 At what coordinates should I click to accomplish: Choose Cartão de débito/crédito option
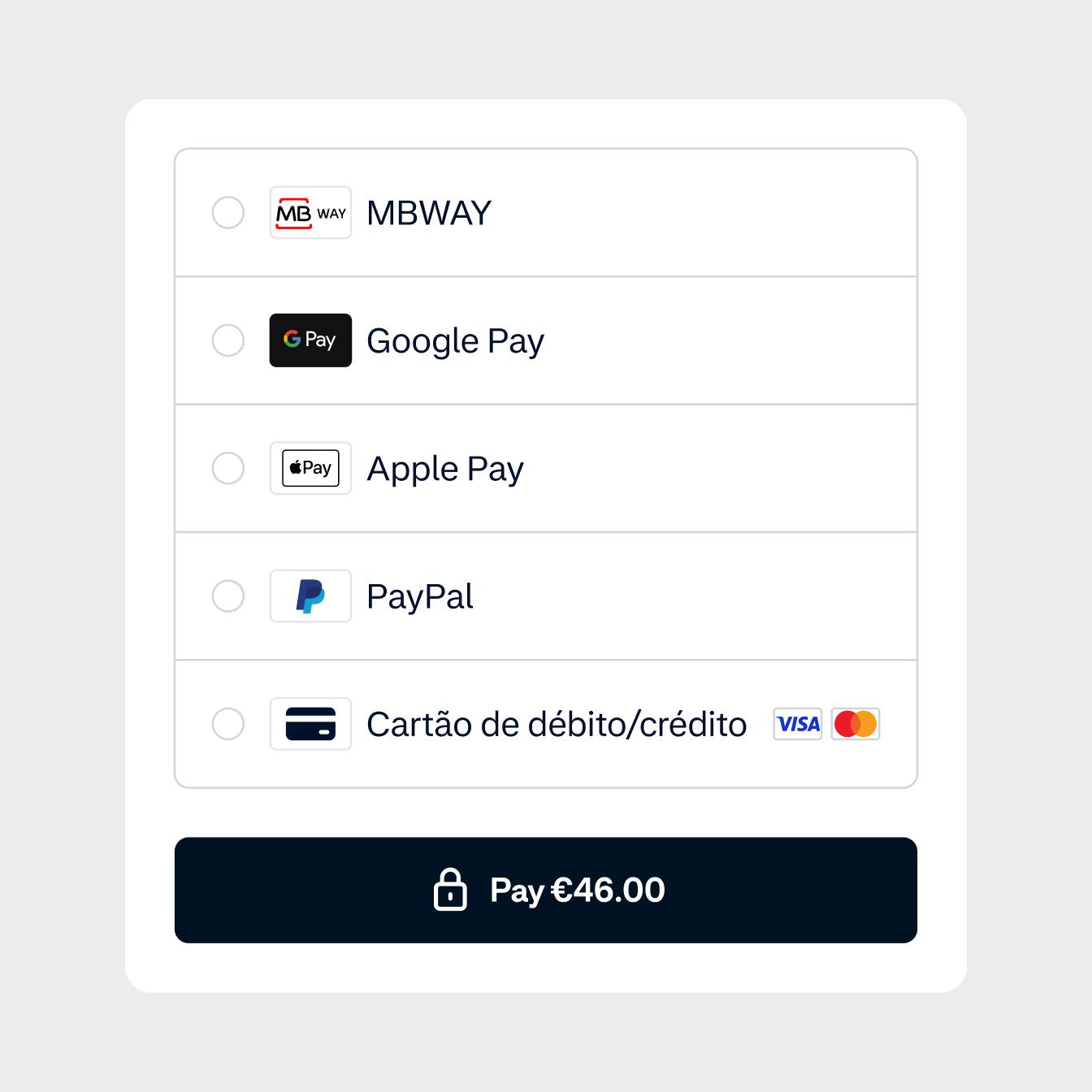point(228,724)
